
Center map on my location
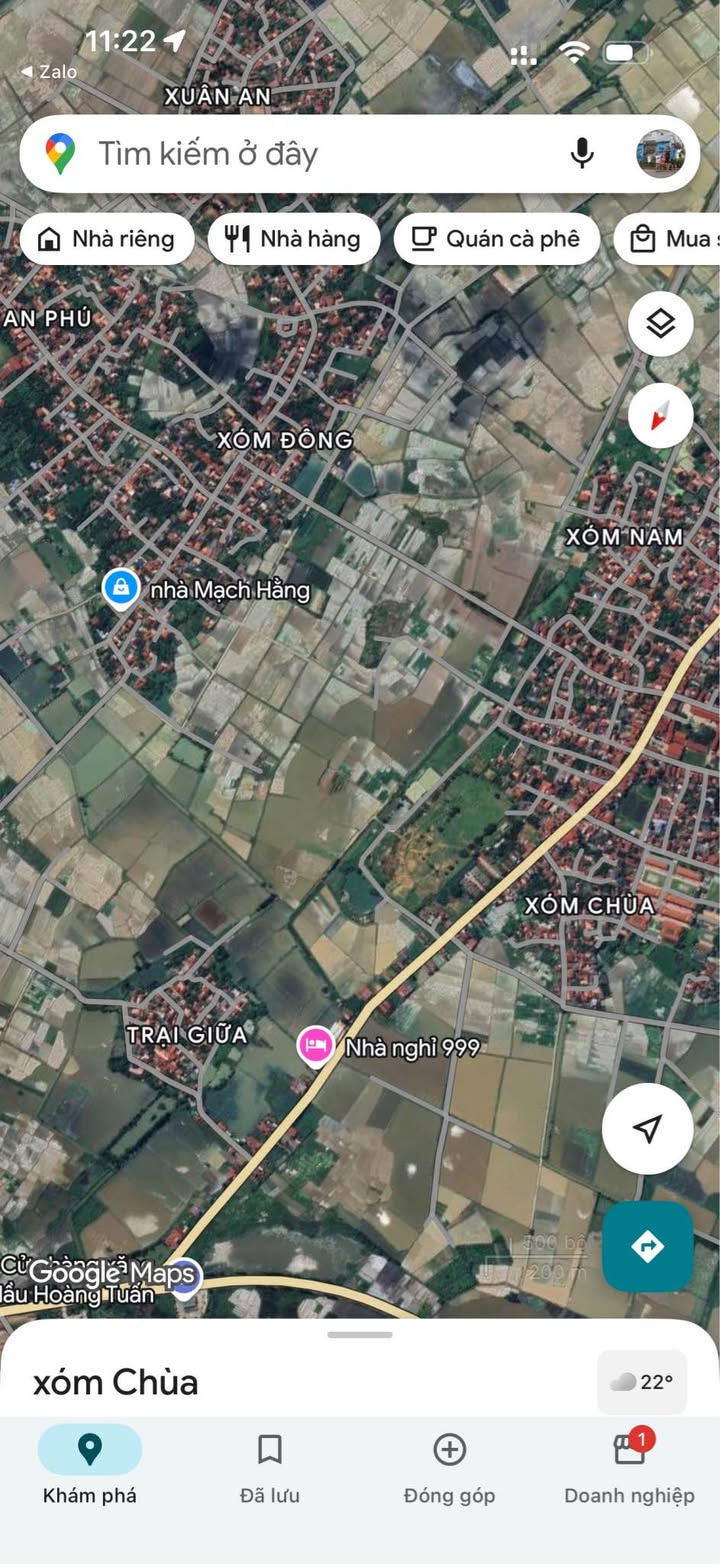click(648, 1128)
